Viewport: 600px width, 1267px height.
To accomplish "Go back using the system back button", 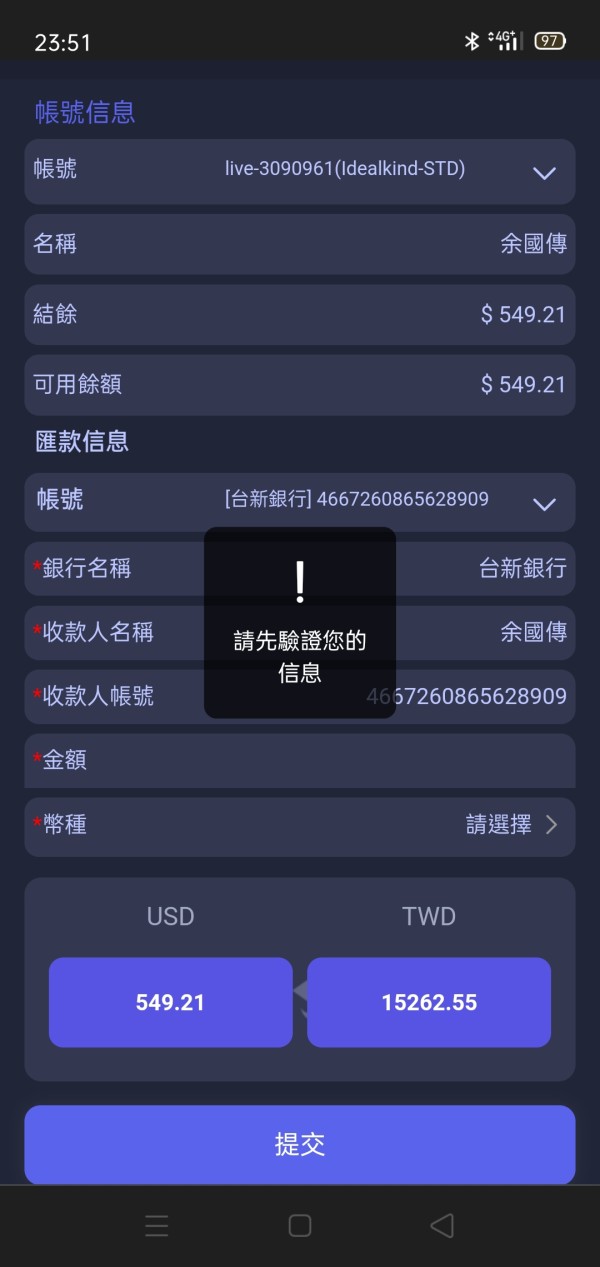I will [x=442, y=1226].
